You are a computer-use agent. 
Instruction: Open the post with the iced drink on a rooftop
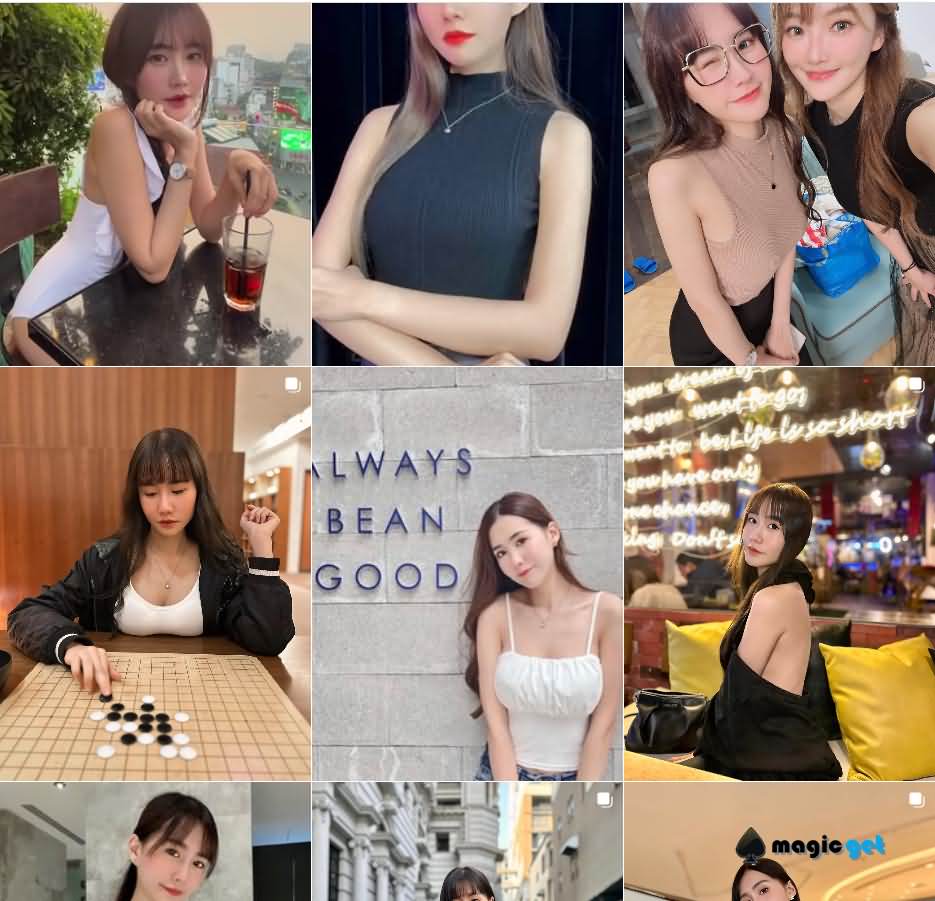coord(155,184)
